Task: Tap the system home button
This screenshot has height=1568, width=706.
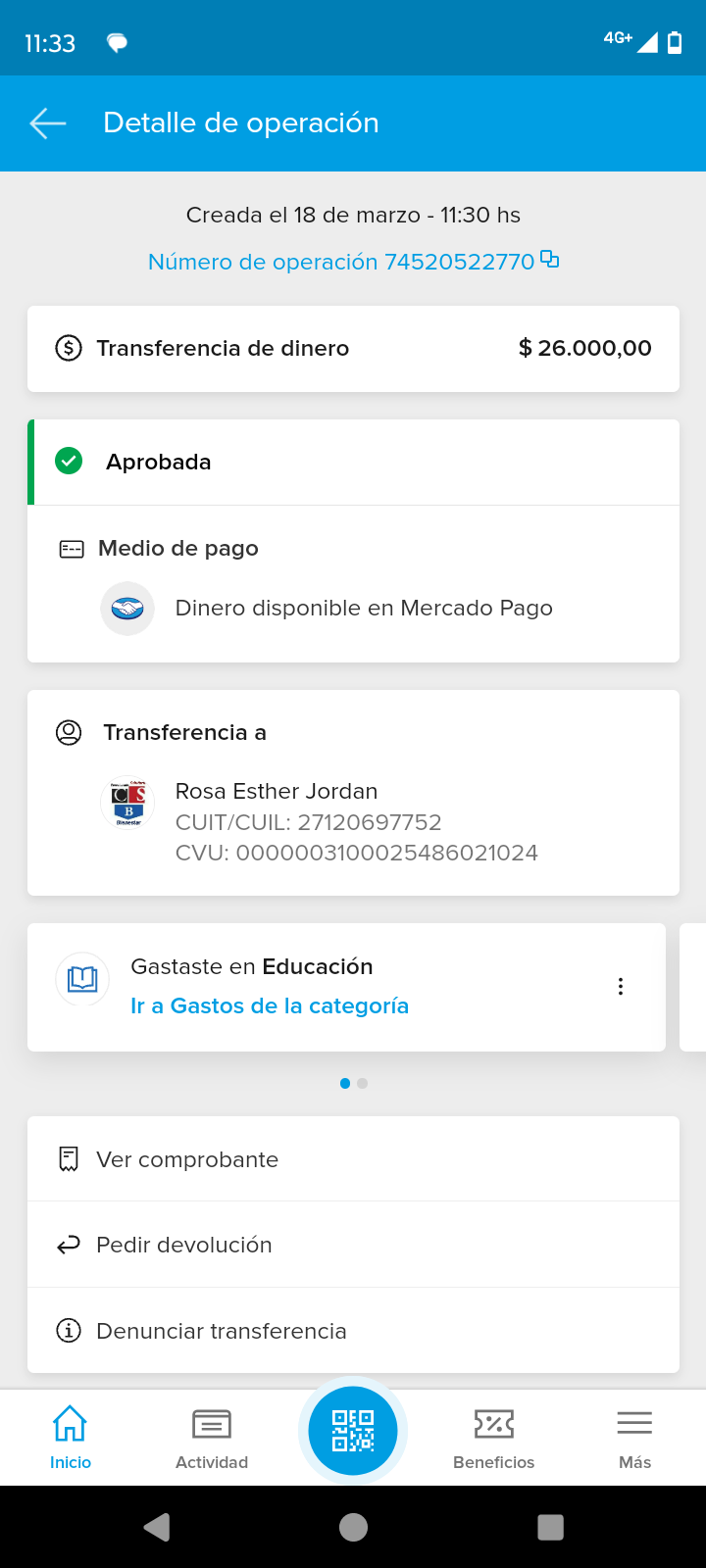Action: (353, 1527)
